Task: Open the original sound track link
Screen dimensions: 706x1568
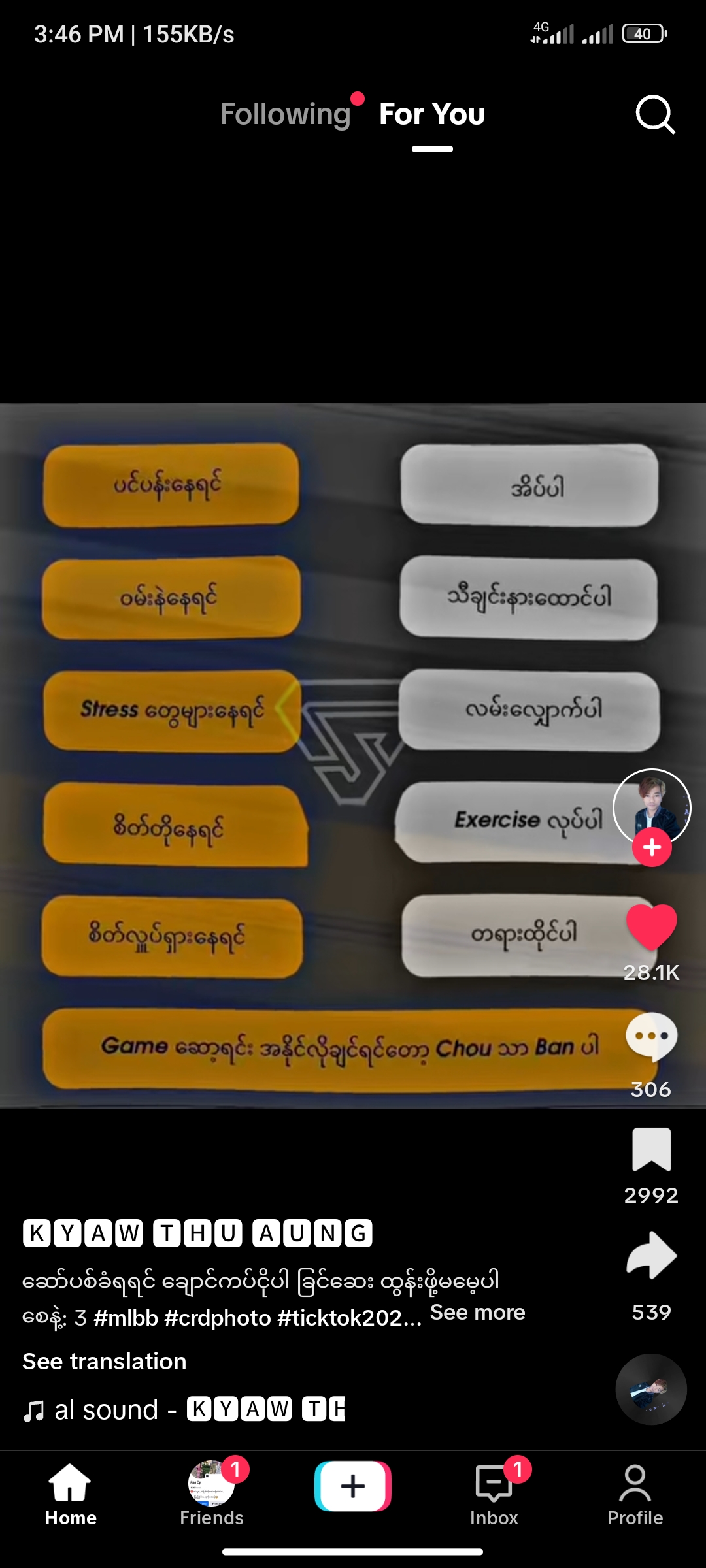Action: (x=183, y=1410)
